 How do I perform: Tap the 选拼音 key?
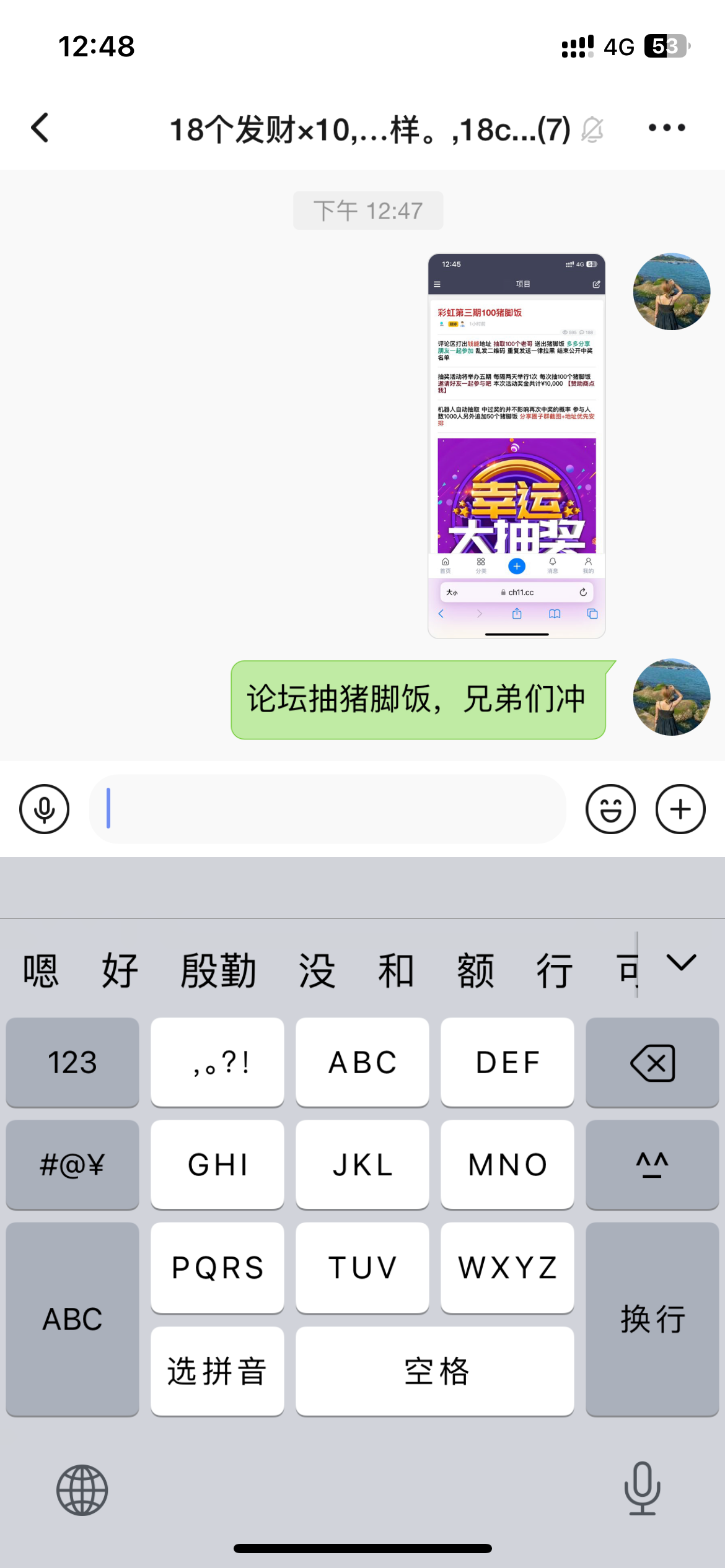(217, 1371)
